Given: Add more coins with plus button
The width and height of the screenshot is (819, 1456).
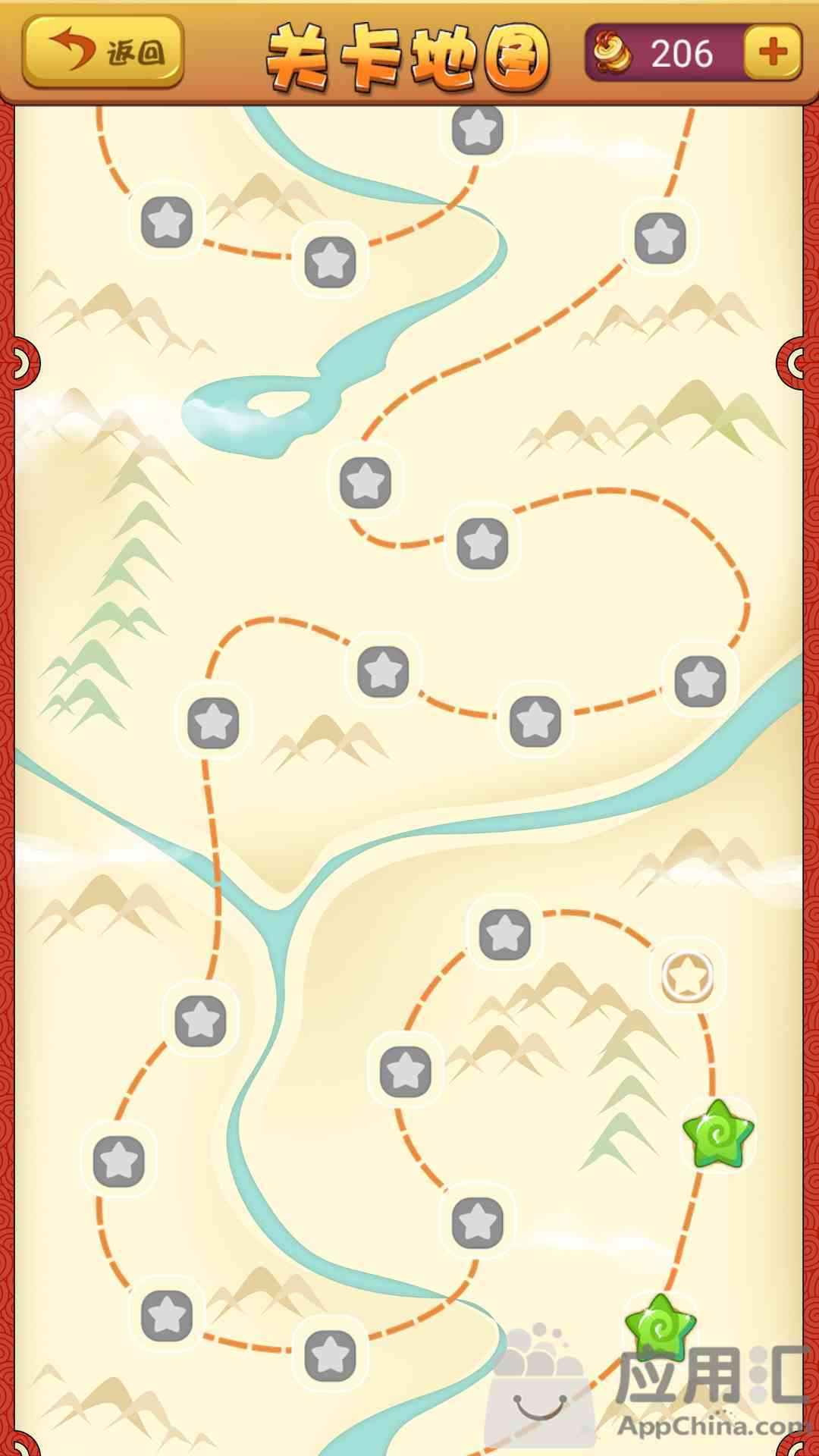Looking at the screenshot, I should [772, 52].
